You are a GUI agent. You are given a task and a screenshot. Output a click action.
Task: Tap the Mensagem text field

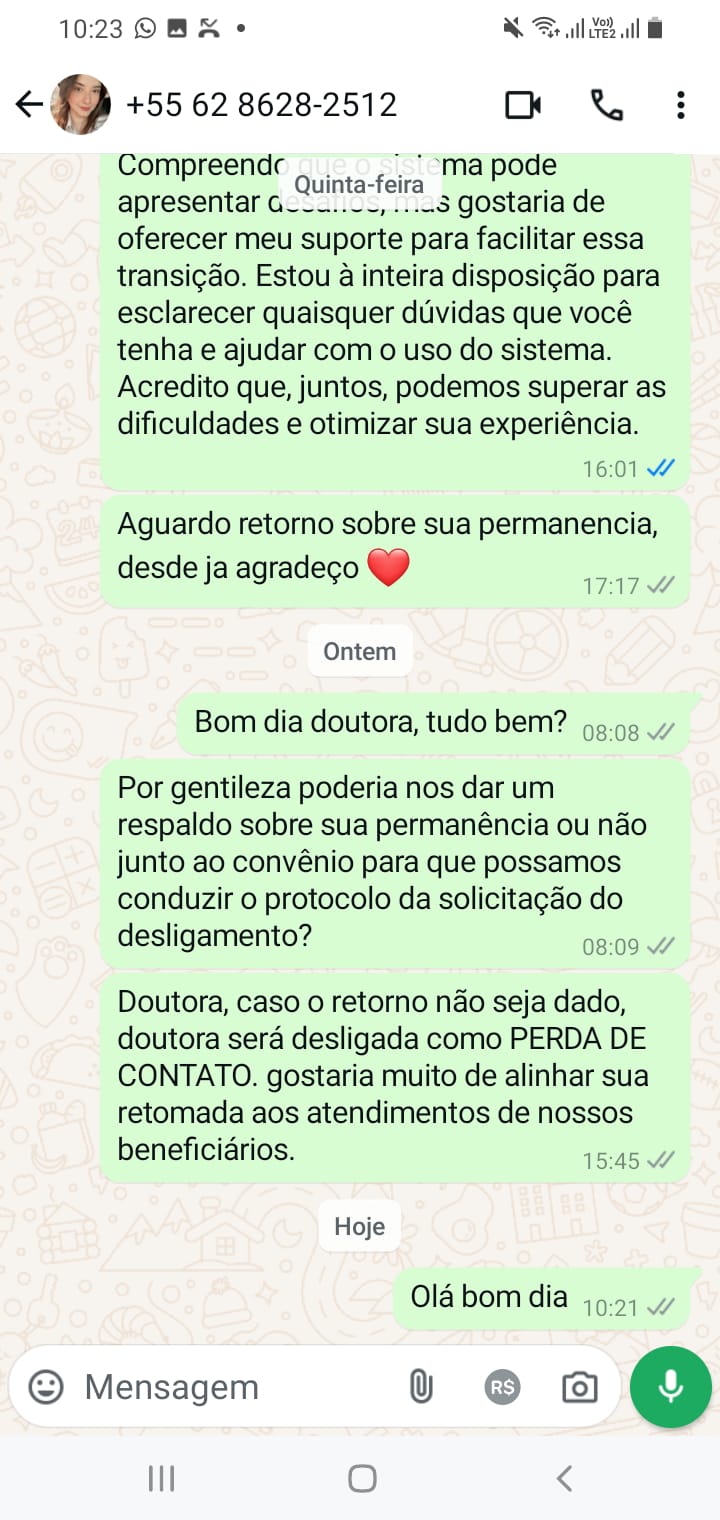[x=230, y=1387]
